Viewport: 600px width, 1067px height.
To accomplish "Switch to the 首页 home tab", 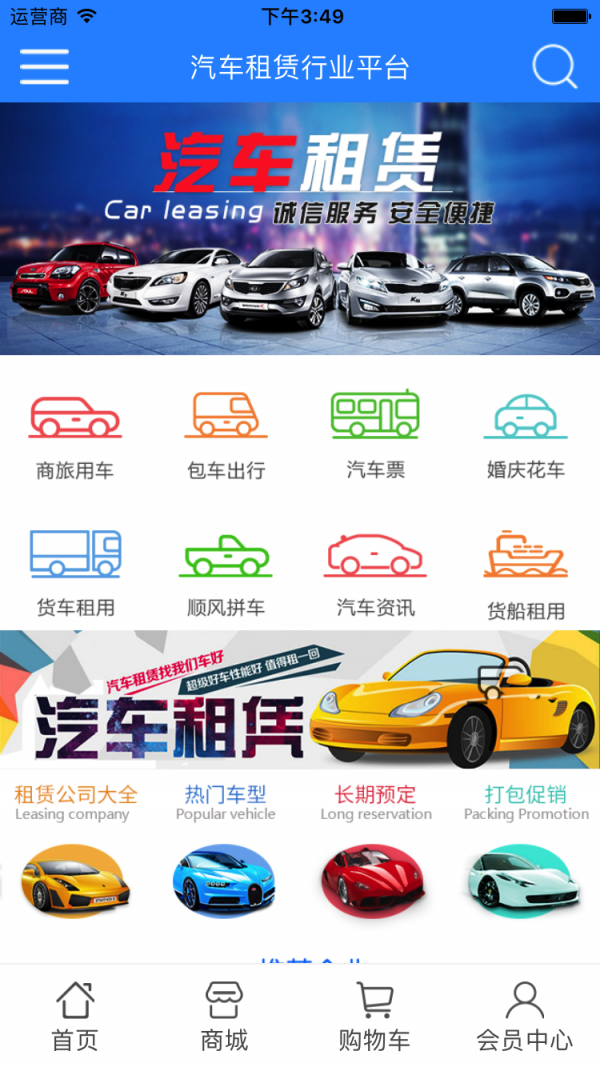I will (75, 1015).
